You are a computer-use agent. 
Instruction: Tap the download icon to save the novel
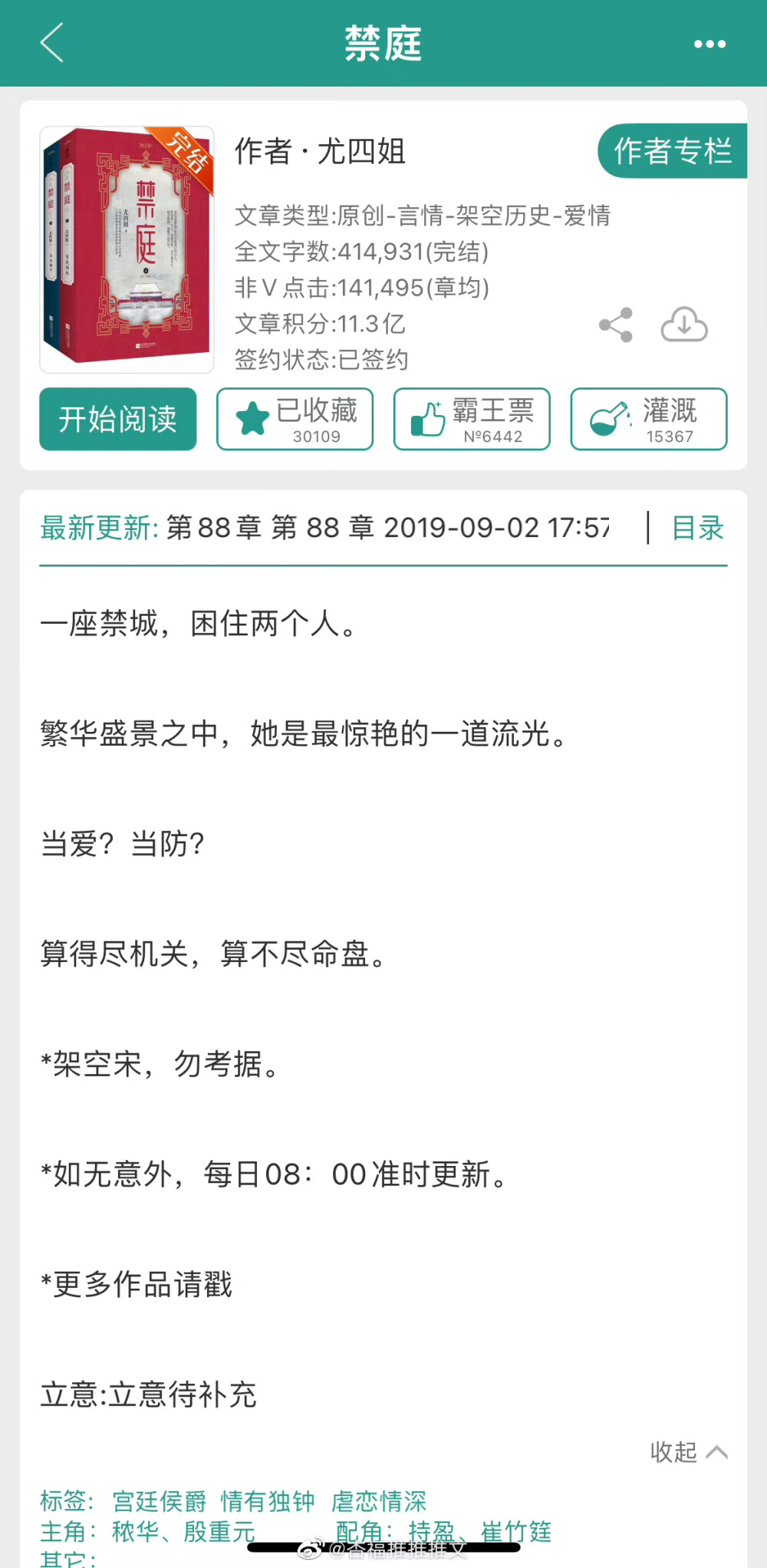(x=683, y=324)
